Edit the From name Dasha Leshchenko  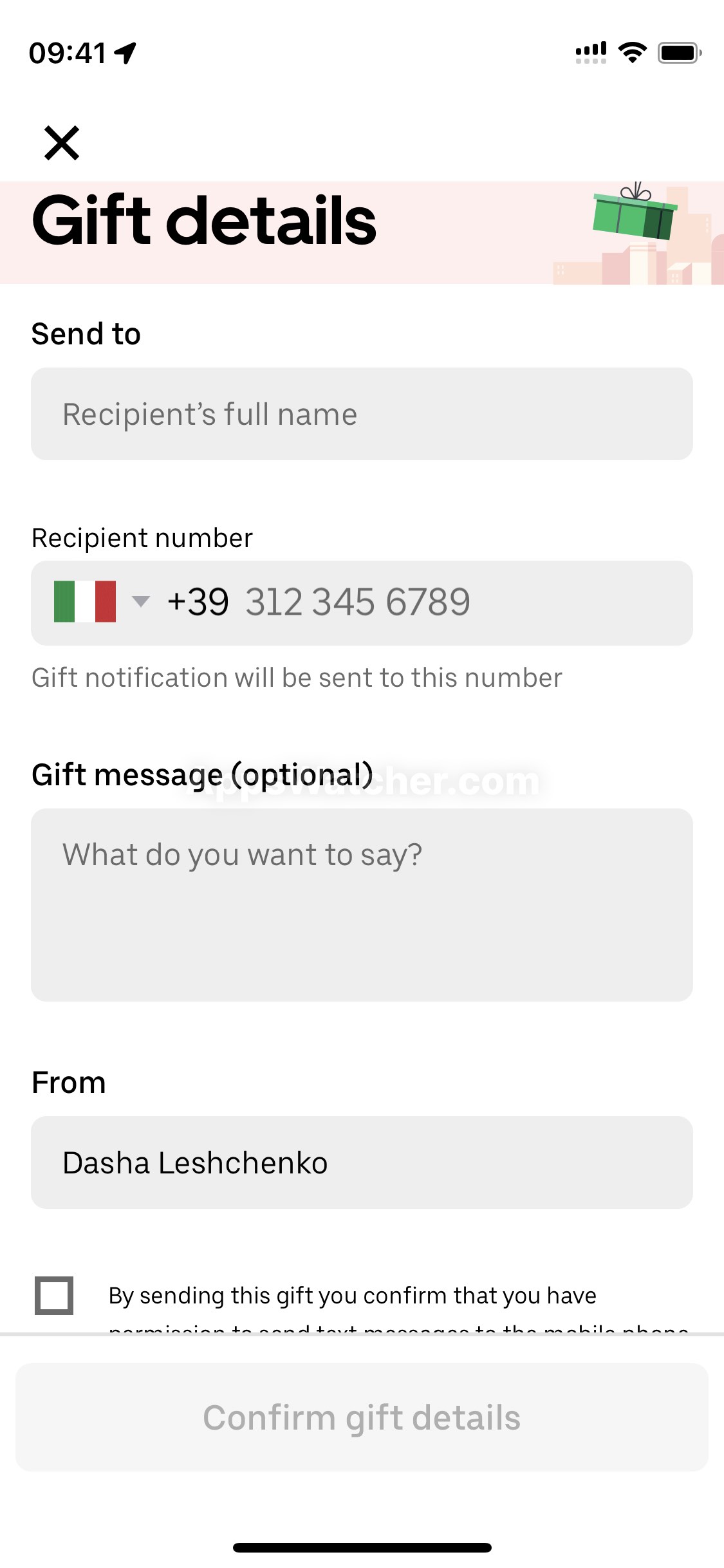click(362, 1162)
